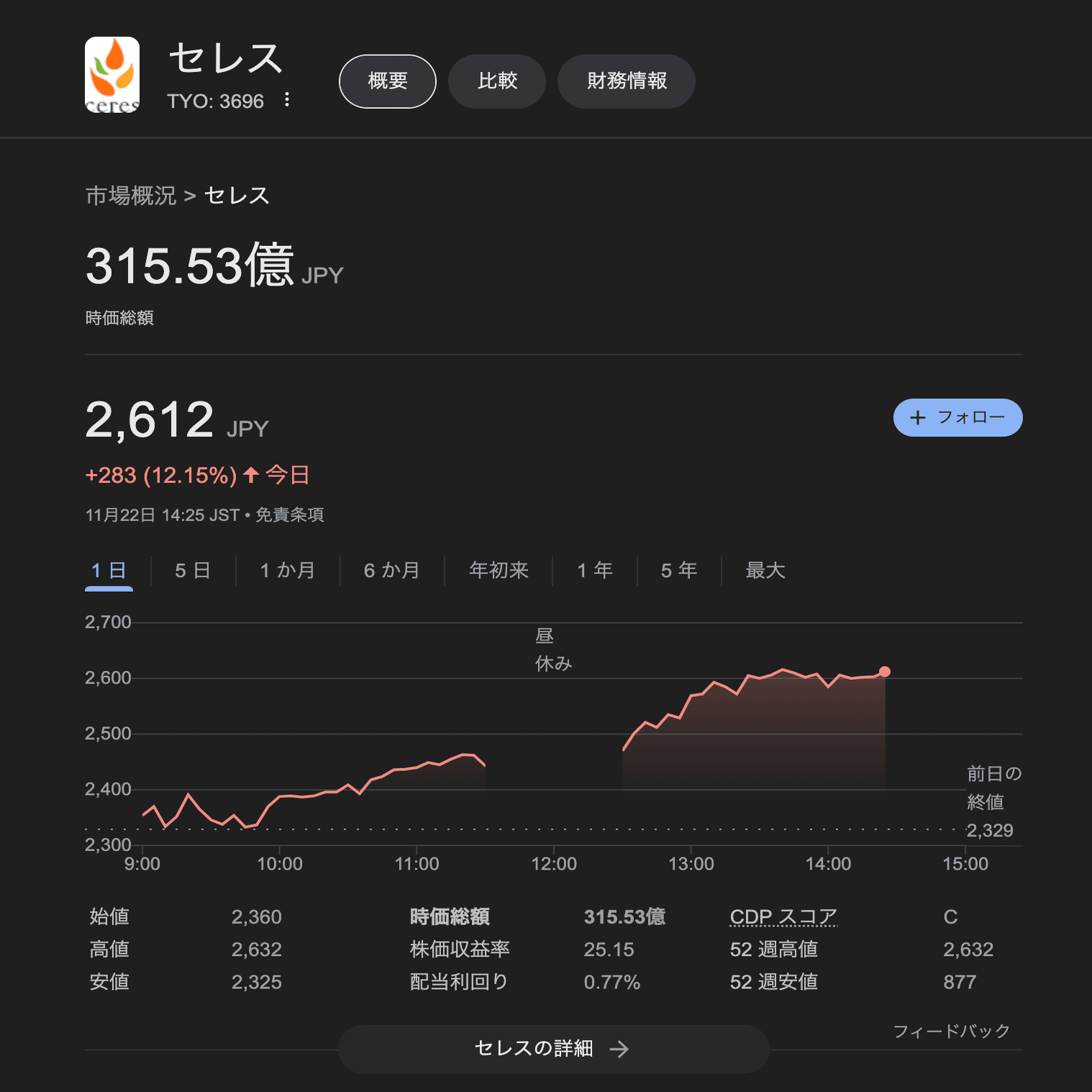The image size is (1092, 1092).
Task: Select the 年初来 chart range
Action: coord(499,571)
